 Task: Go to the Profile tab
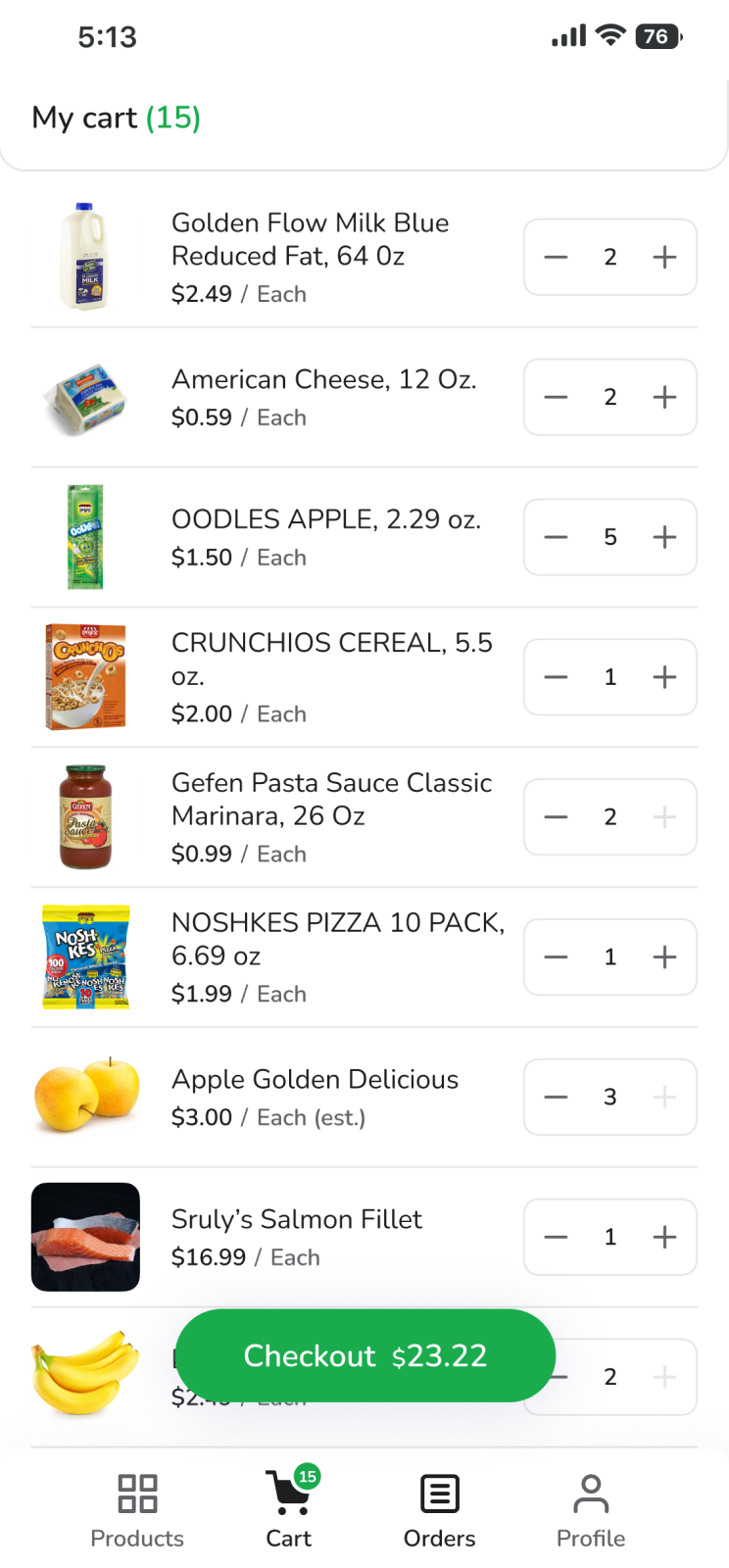591,1511
